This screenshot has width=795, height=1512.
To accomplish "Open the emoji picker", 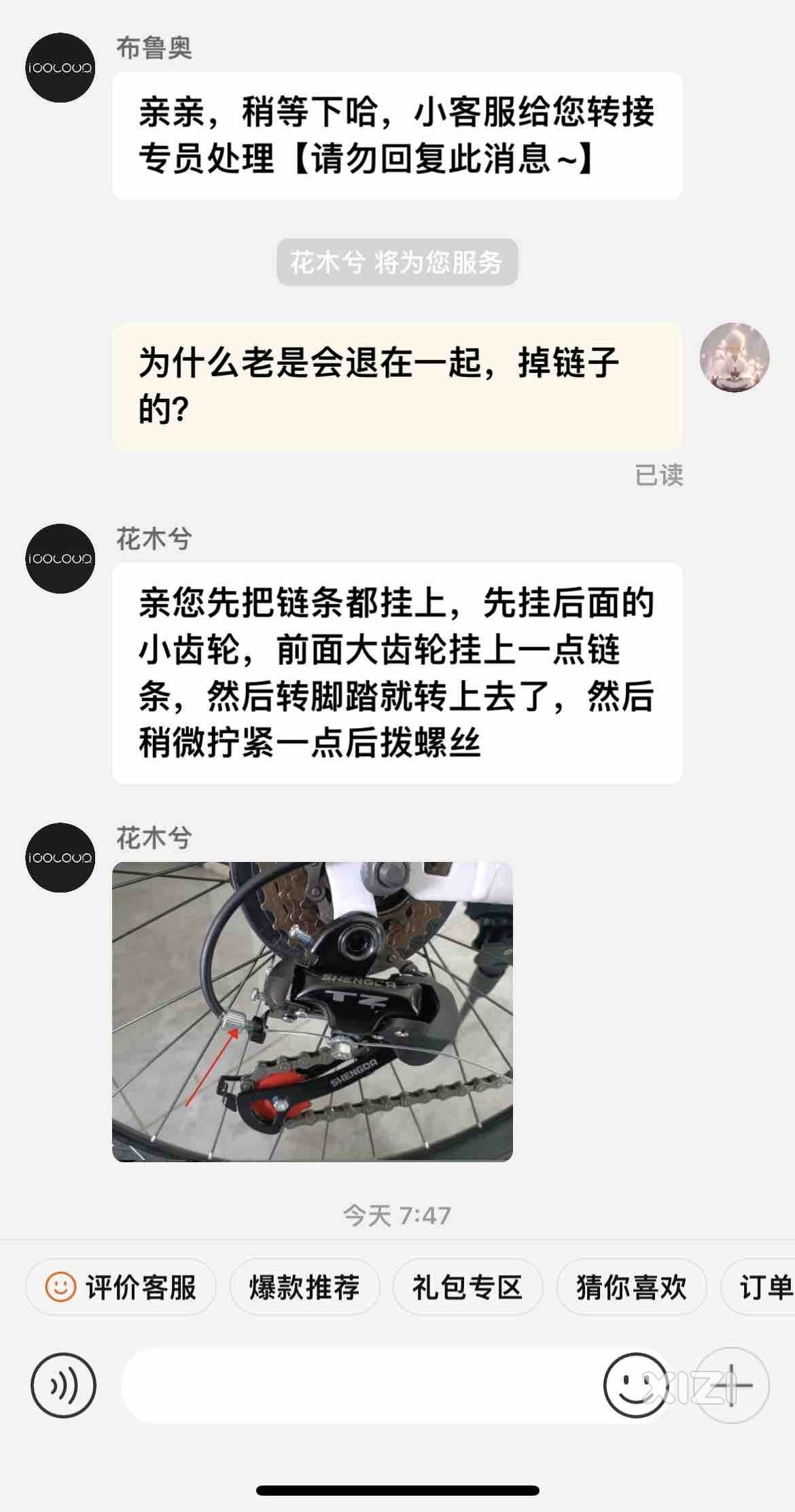I will [636, 1386].
